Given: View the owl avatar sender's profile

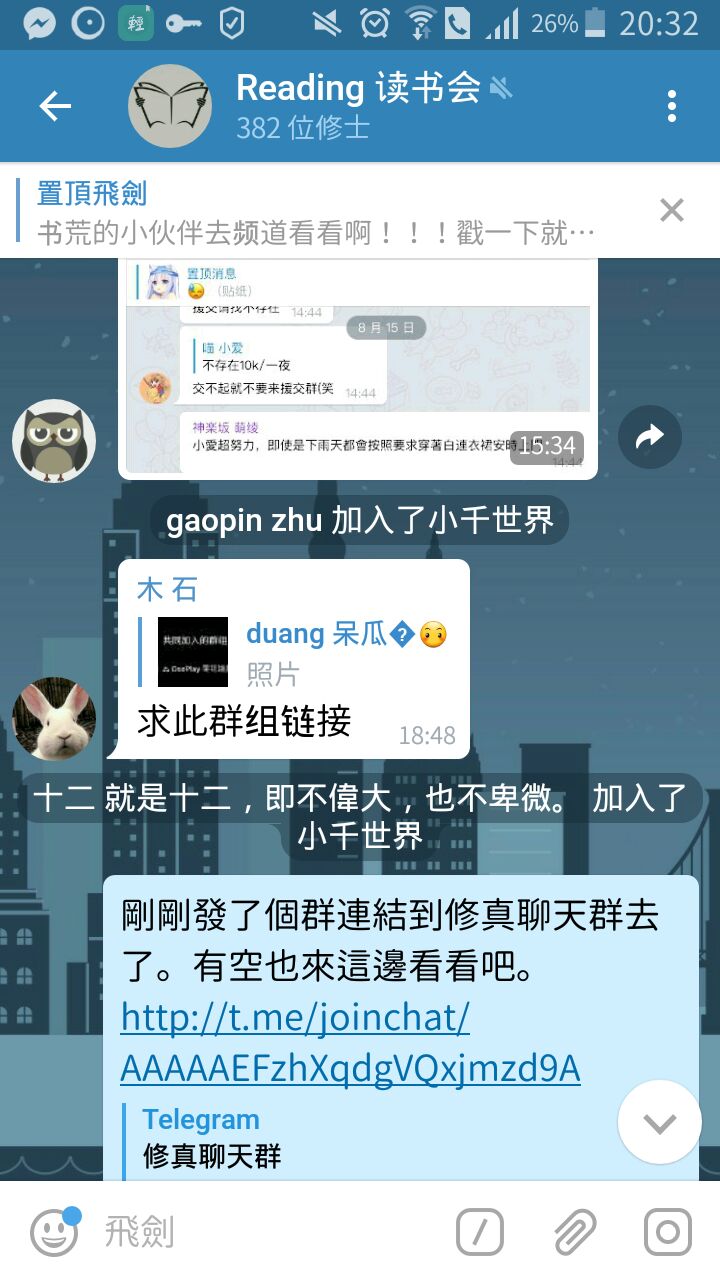Looking at the screenshot, I should [x=54, y=441].
